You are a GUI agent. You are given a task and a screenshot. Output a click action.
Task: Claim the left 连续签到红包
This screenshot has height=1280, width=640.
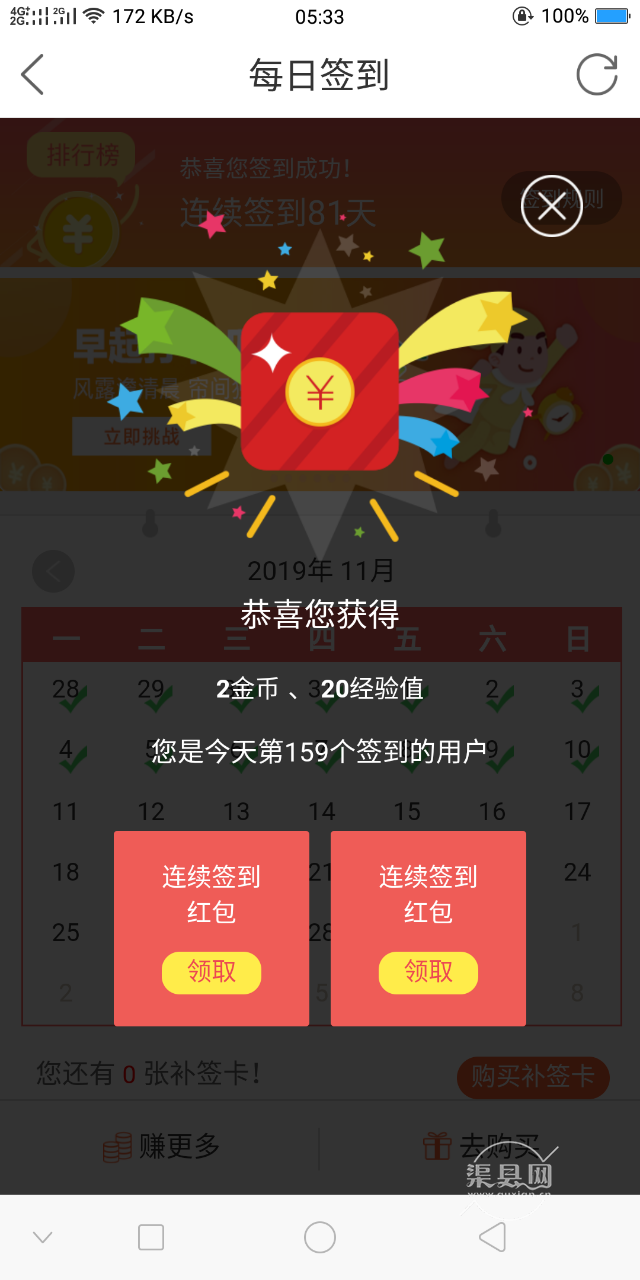(x=211, y=972)
